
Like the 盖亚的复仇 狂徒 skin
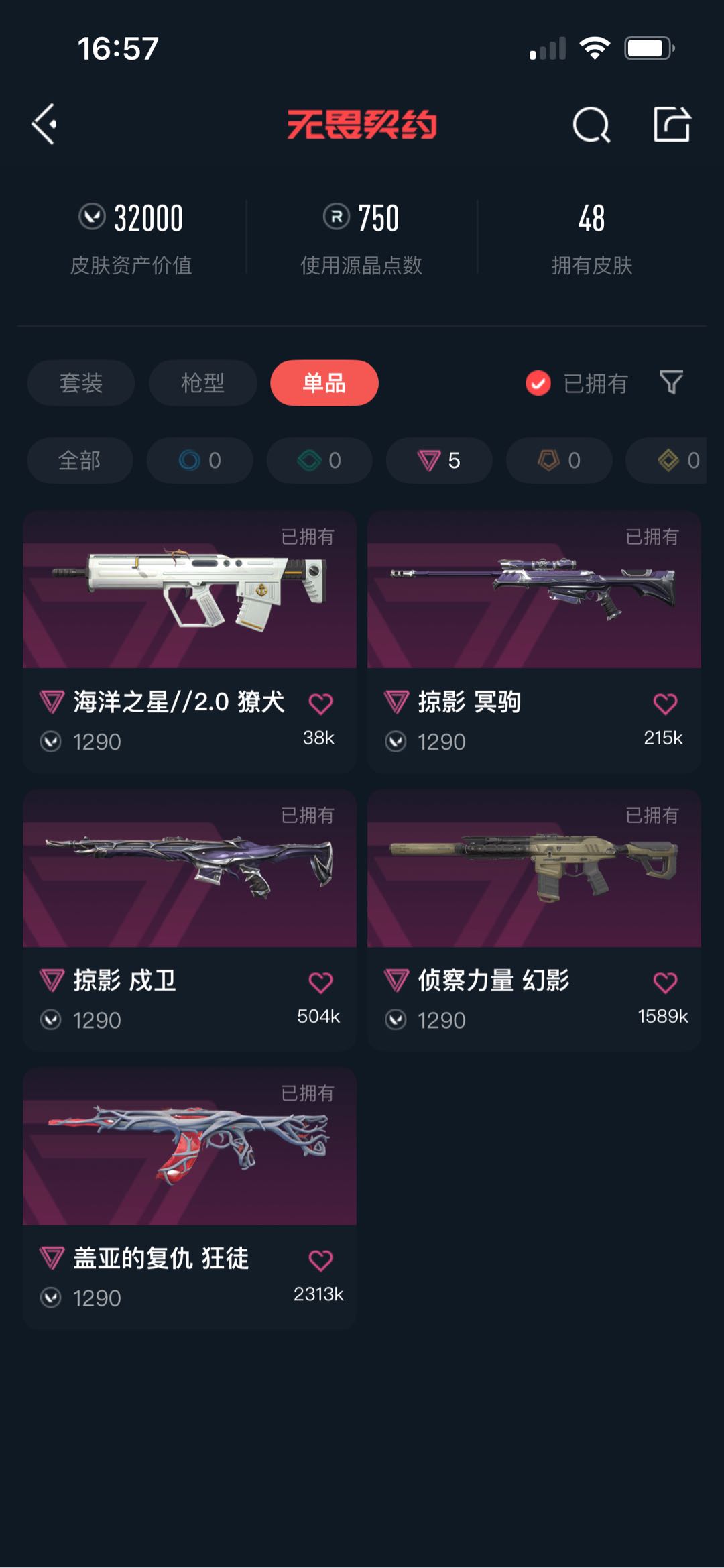click(x=320, y=1260)
